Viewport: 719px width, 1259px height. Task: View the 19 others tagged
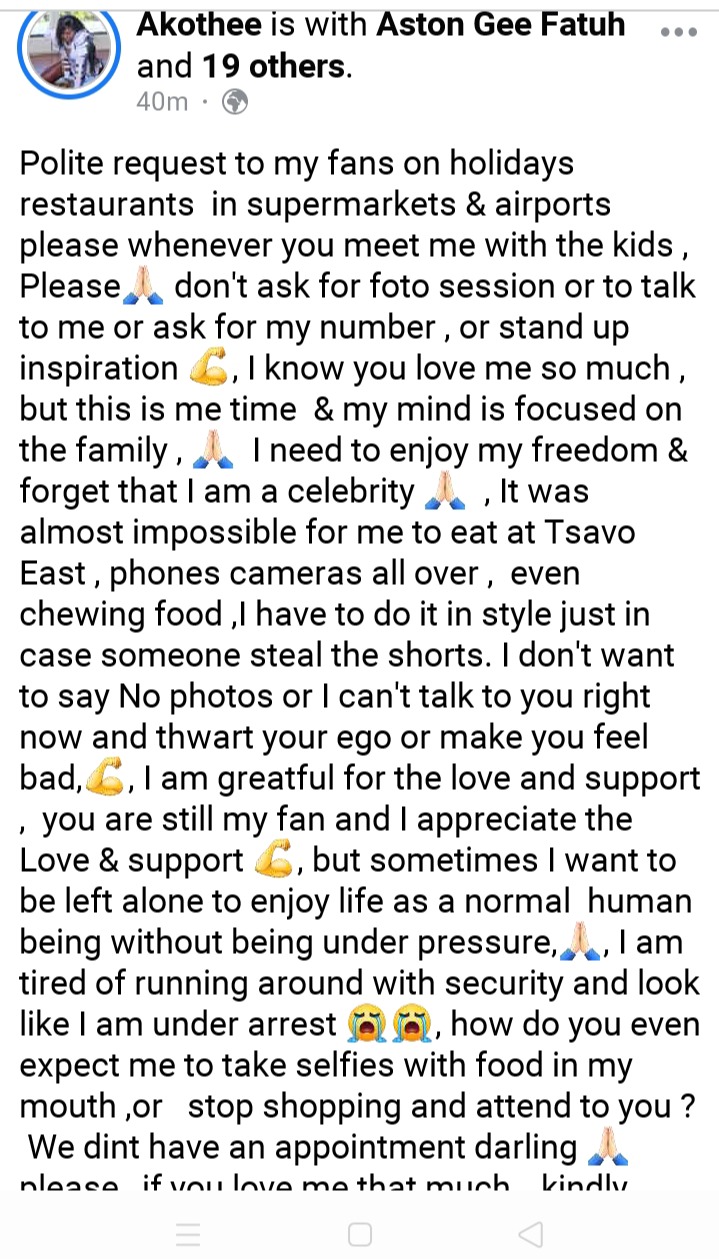pos(273,66)
